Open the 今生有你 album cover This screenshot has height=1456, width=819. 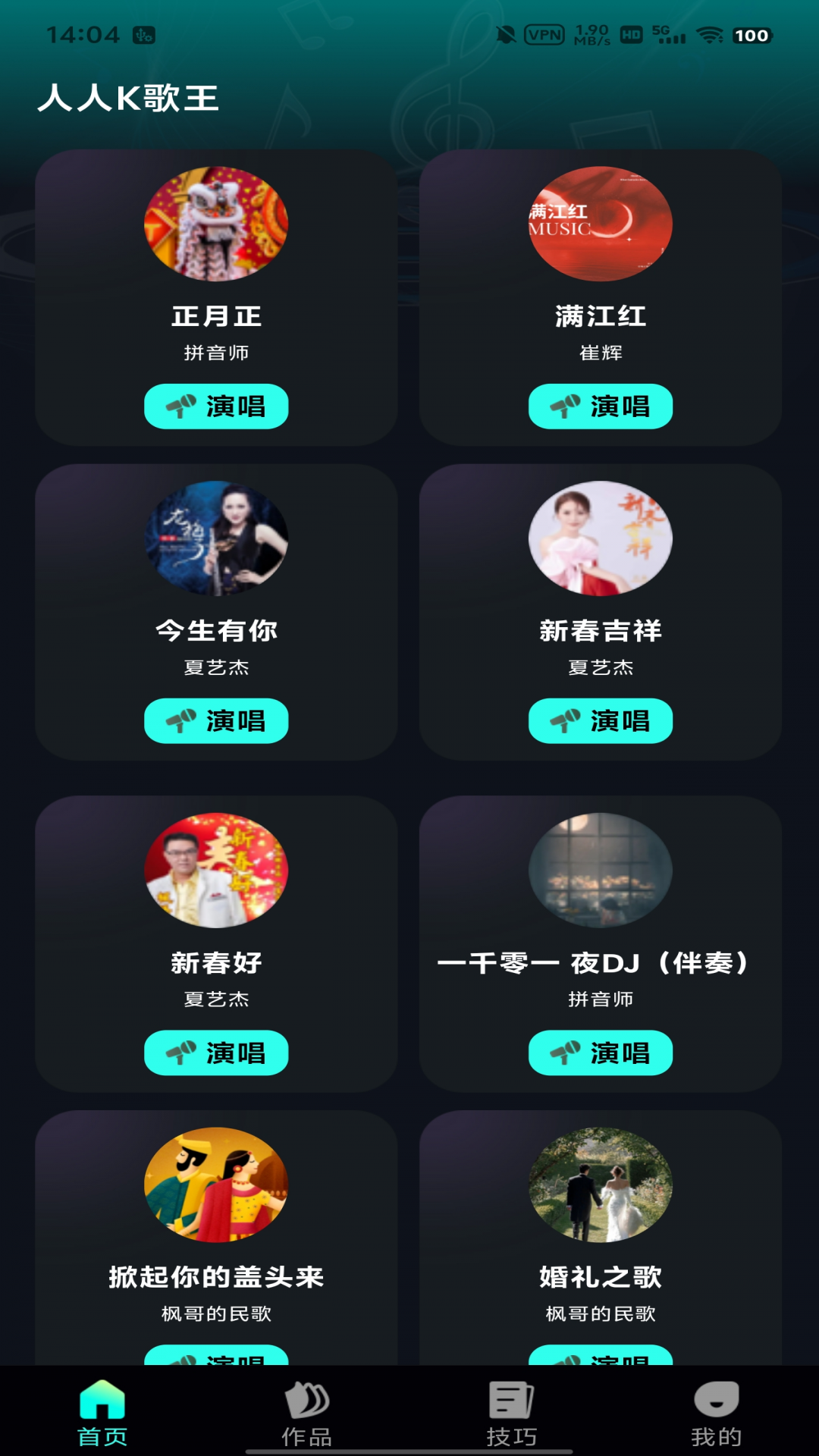coord(217,537)
